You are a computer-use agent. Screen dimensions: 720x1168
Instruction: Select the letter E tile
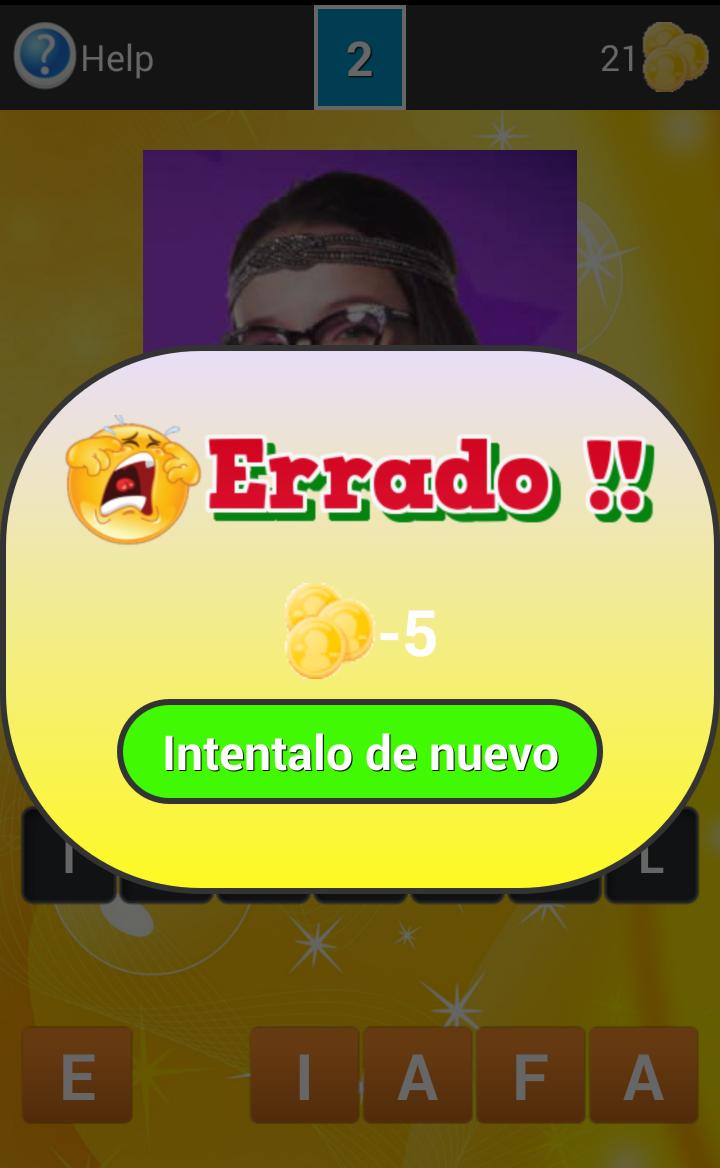(x=77, y=1076)
